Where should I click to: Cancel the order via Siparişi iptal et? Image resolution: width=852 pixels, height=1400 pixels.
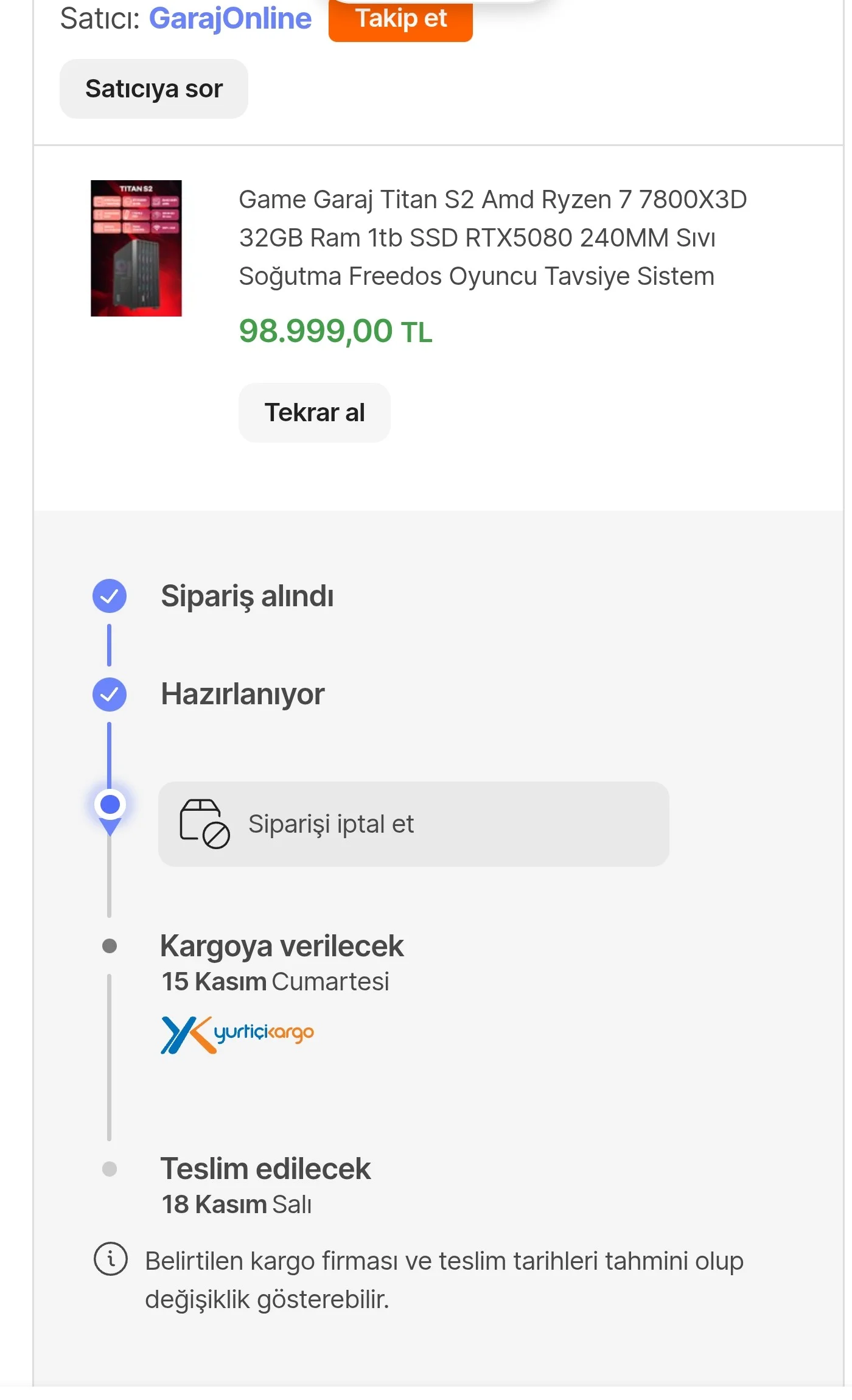point(413,824)
